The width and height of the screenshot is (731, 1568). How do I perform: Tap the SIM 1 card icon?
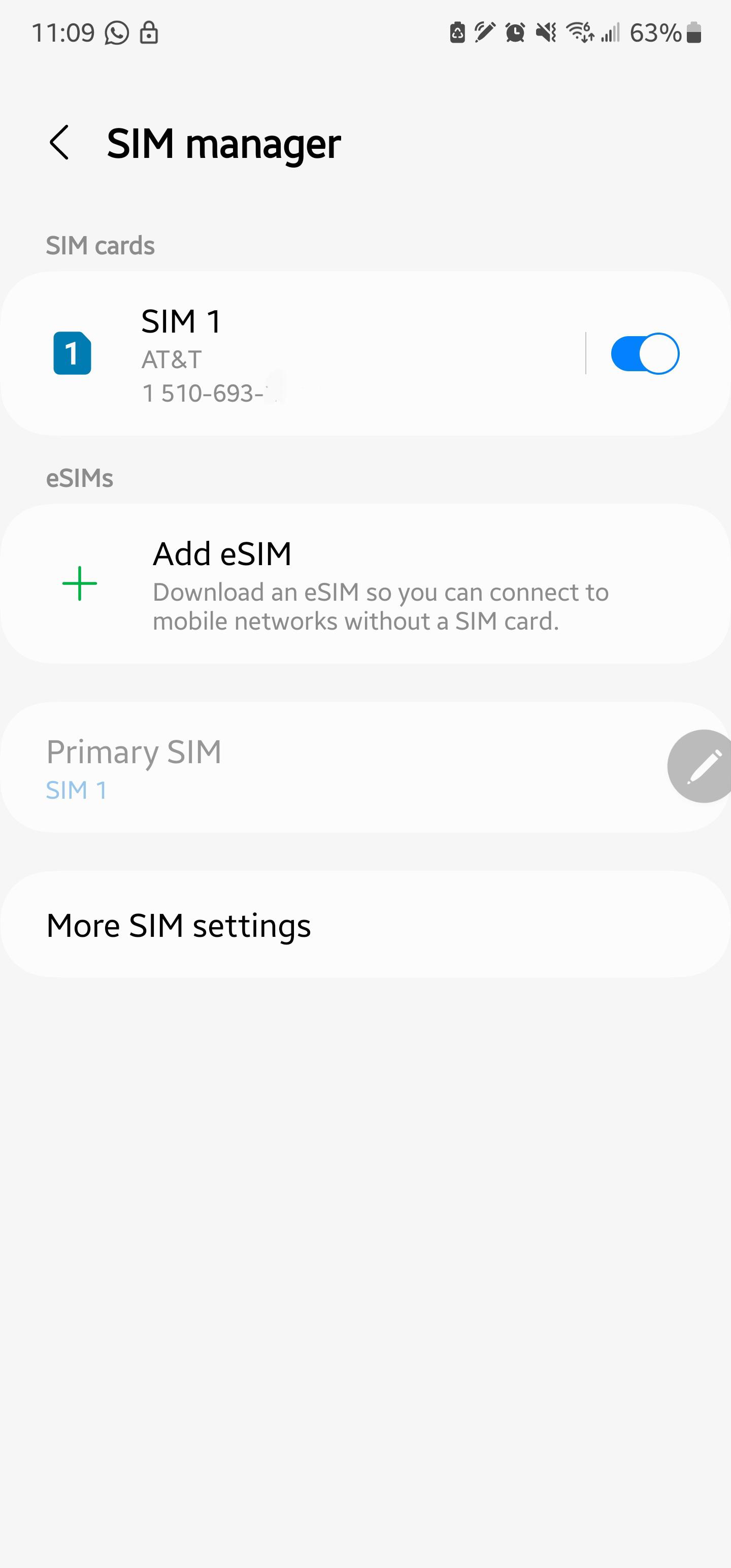point(71,353)
